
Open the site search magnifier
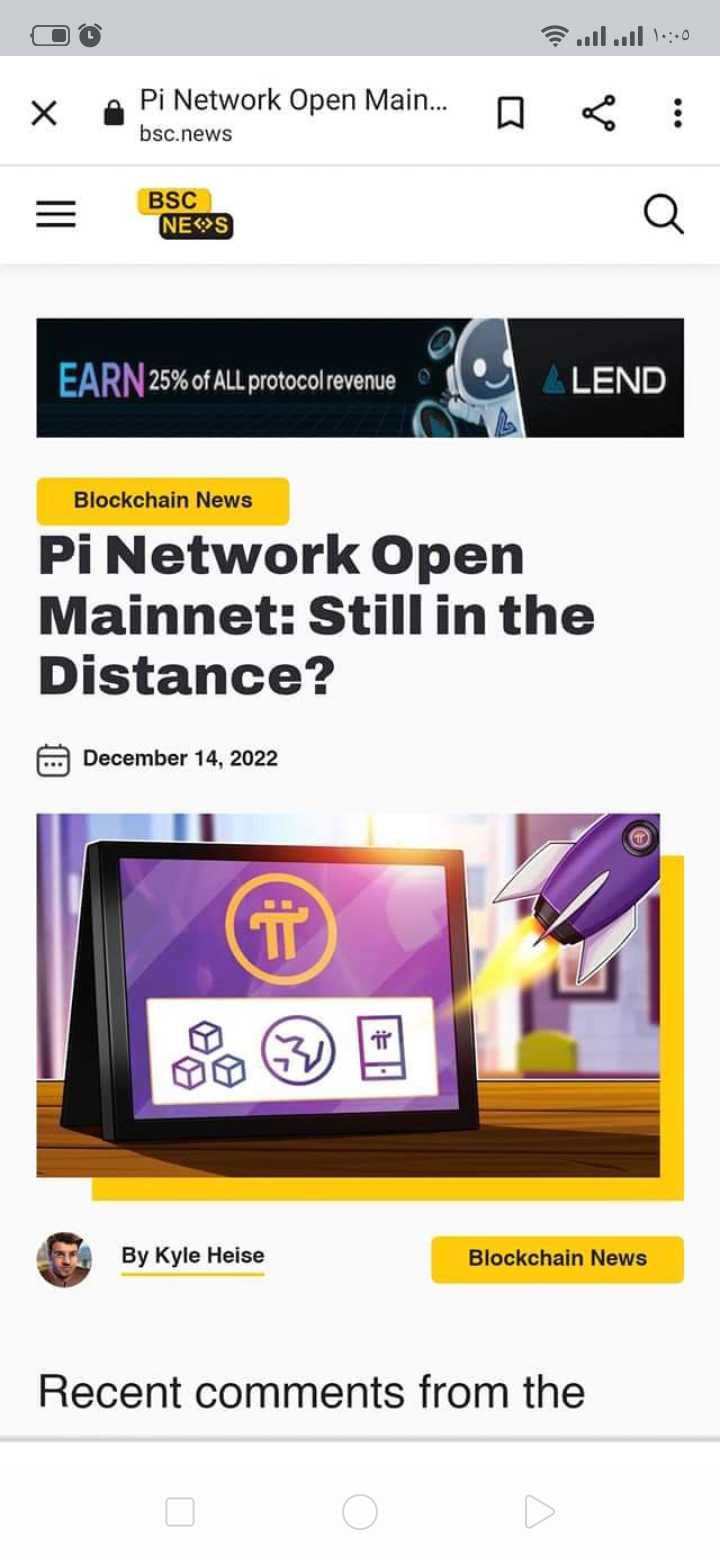tap(663, 213)
